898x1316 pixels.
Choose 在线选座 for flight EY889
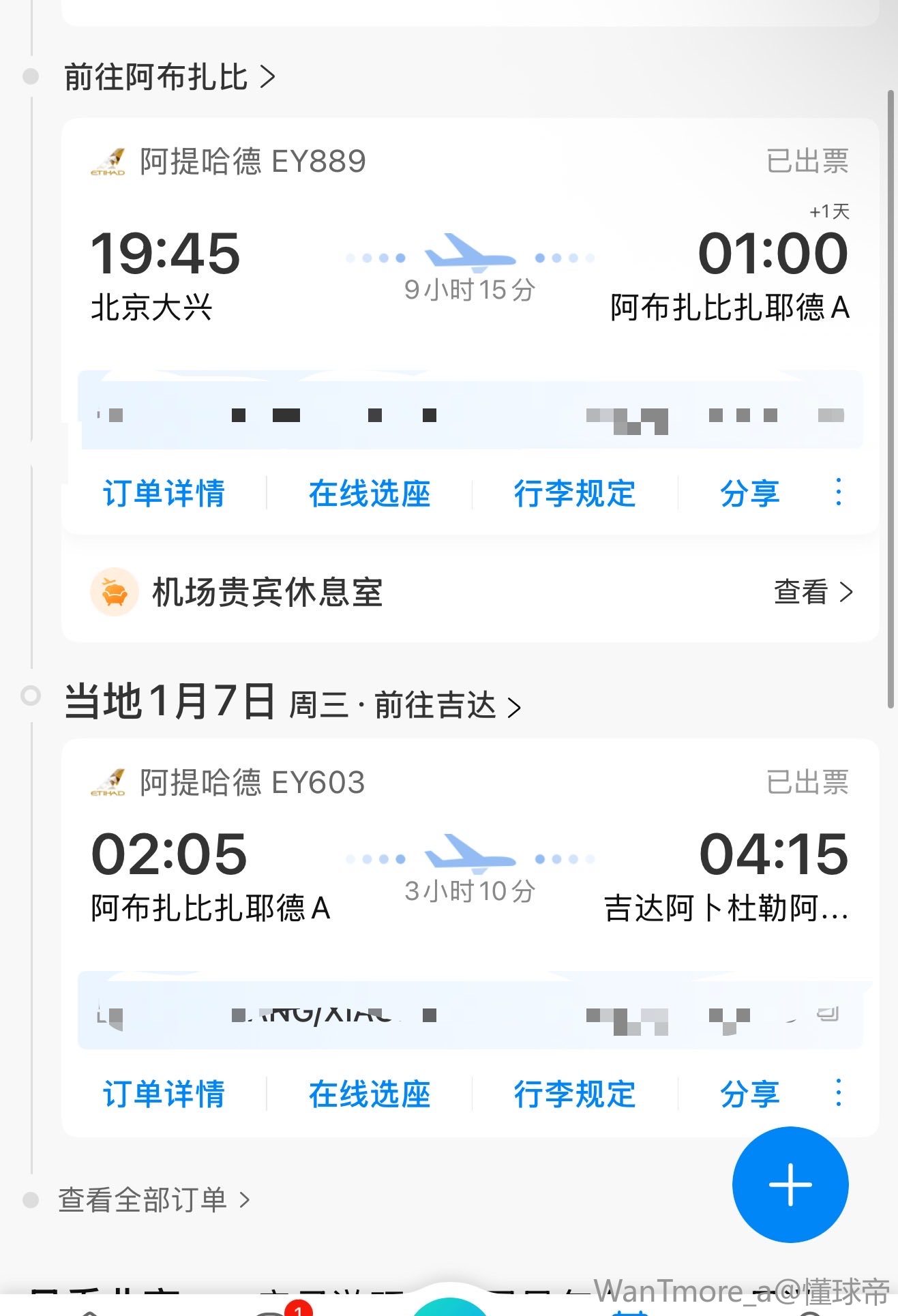(370, 493)
